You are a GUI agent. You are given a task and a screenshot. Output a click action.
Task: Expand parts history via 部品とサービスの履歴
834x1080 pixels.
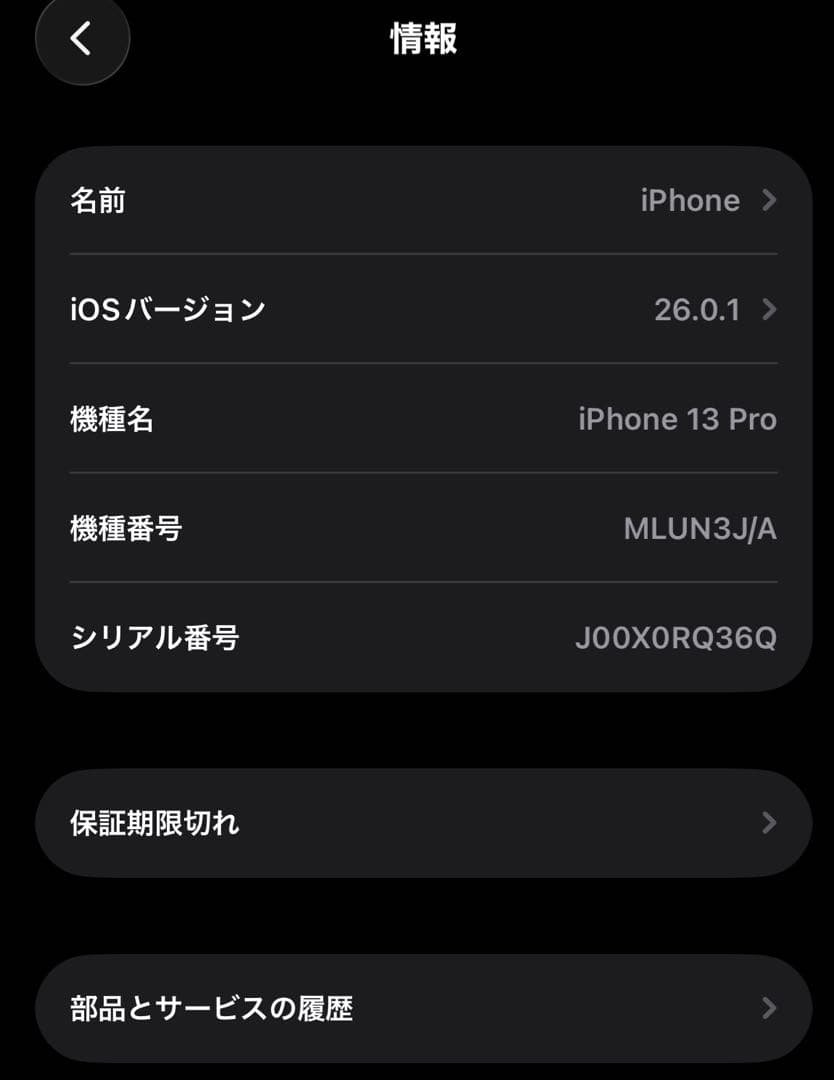(x=420, y=1009)
